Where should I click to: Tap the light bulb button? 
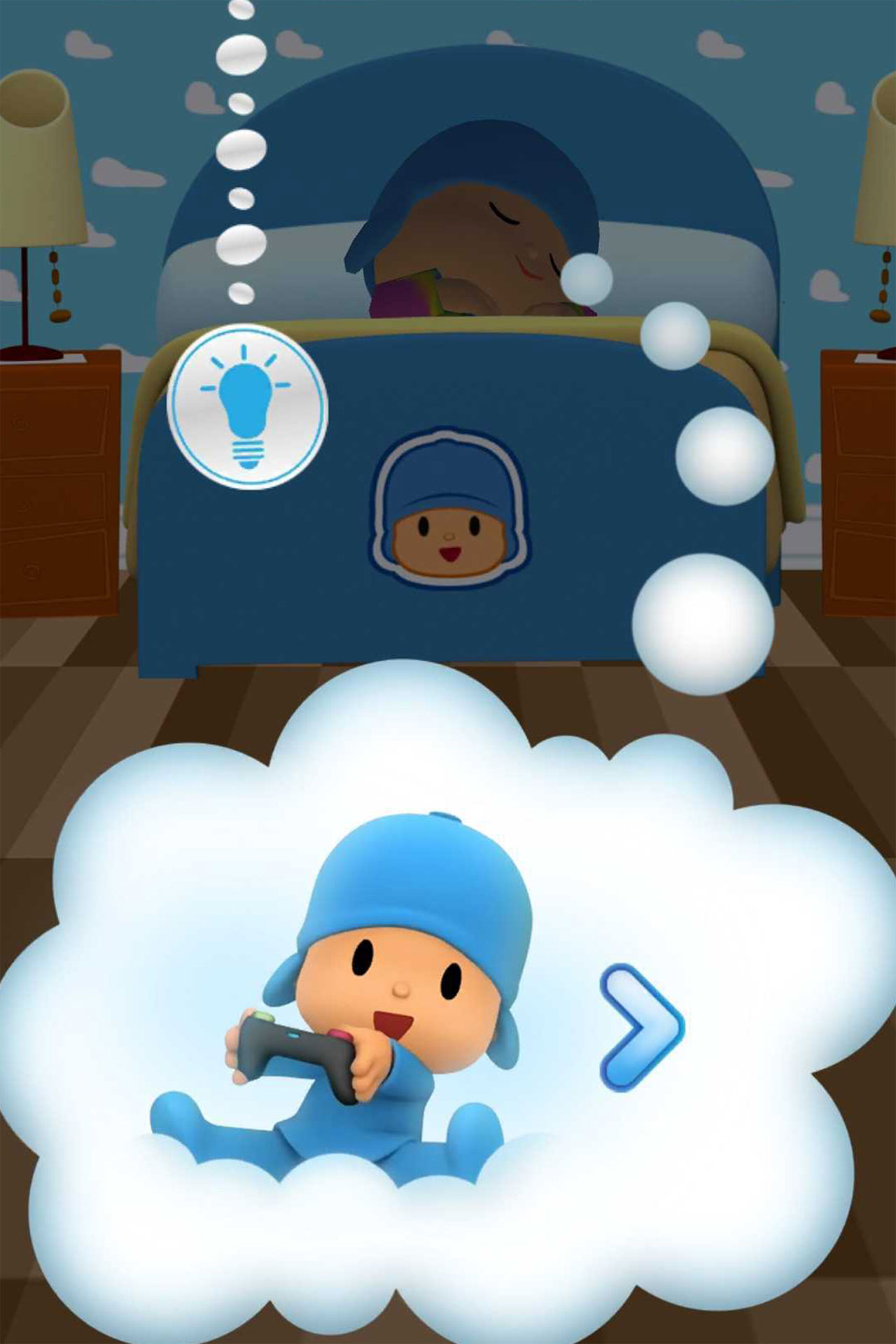(247, 407)
